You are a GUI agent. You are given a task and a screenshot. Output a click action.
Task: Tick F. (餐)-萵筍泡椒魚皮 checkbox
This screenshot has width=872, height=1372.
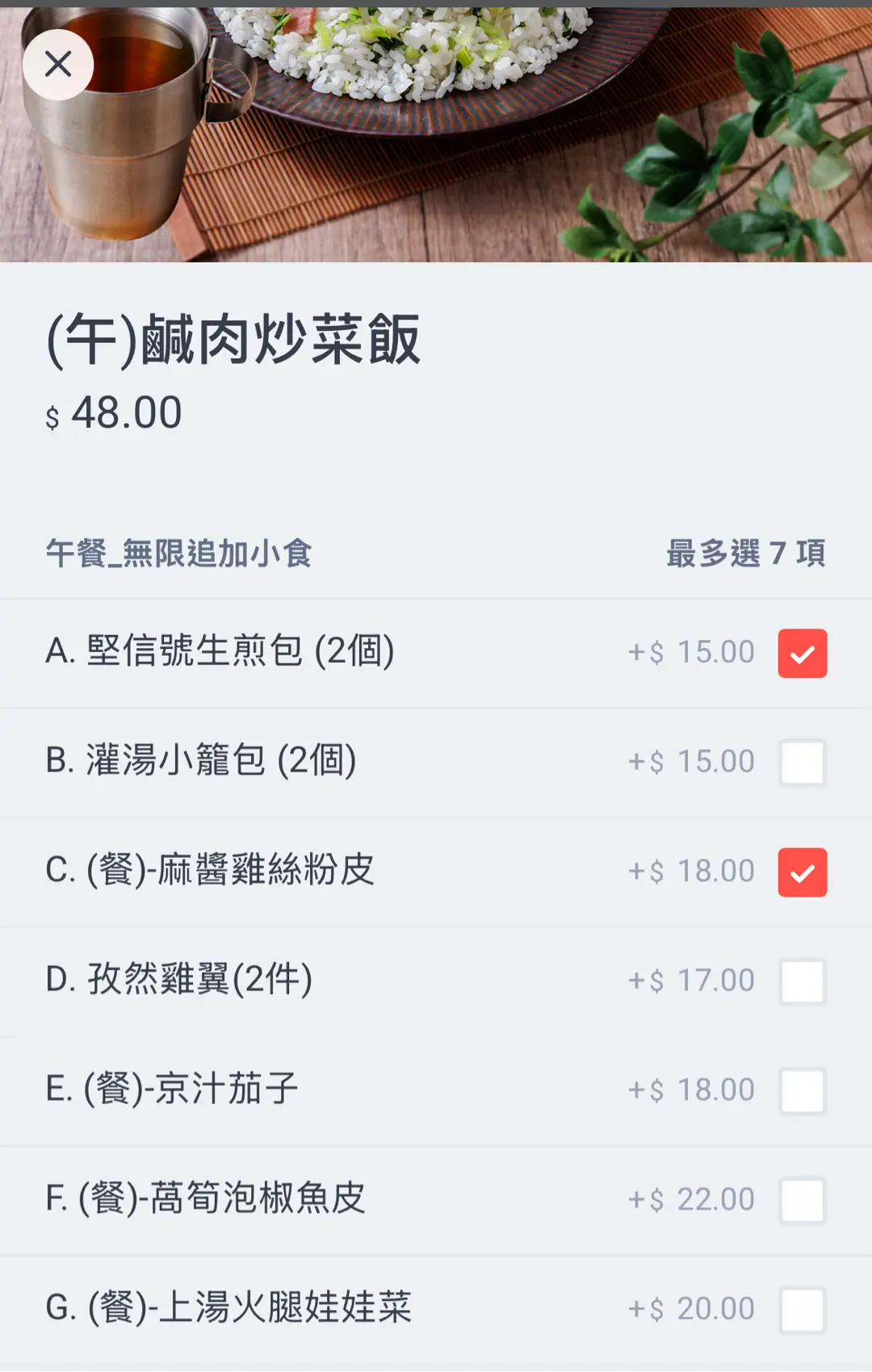click(x=802, y=1200)
